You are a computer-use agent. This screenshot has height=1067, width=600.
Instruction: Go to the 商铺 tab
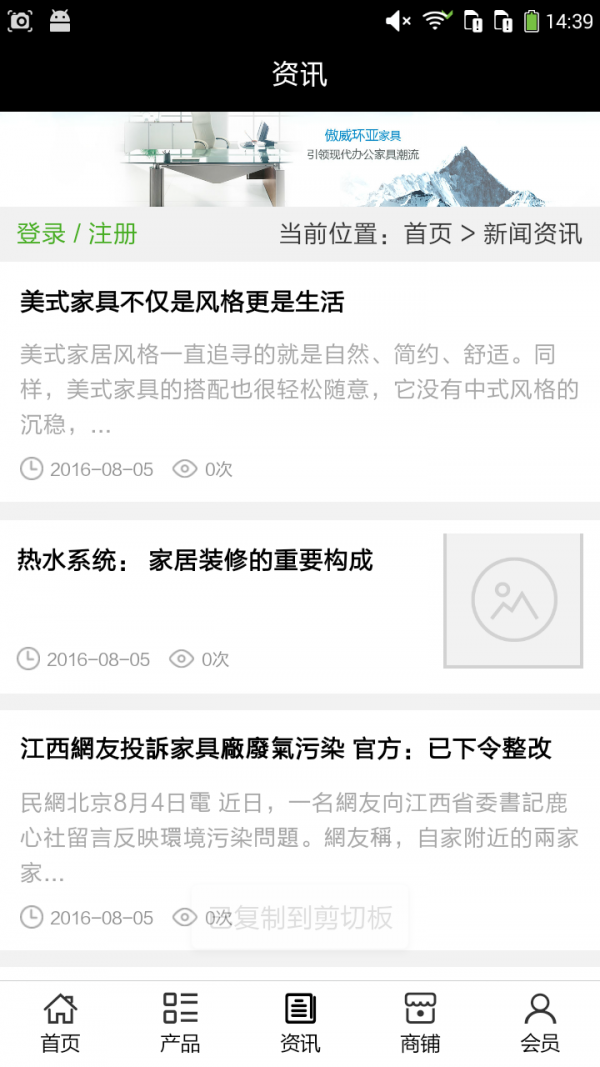pyautogui.click(x=420, y=1023)
